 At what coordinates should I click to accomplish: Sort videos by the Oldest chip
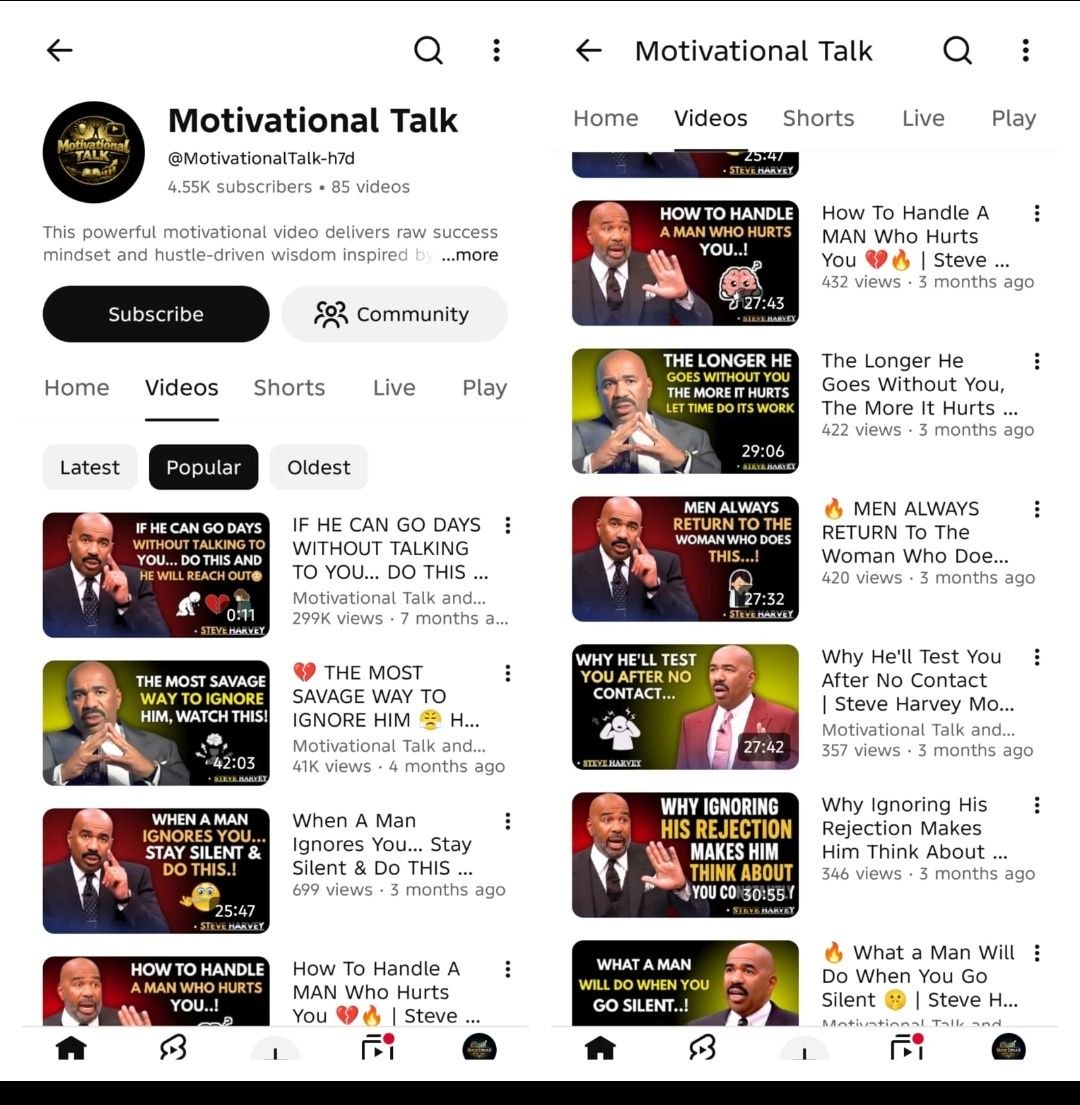pos(318,467)
